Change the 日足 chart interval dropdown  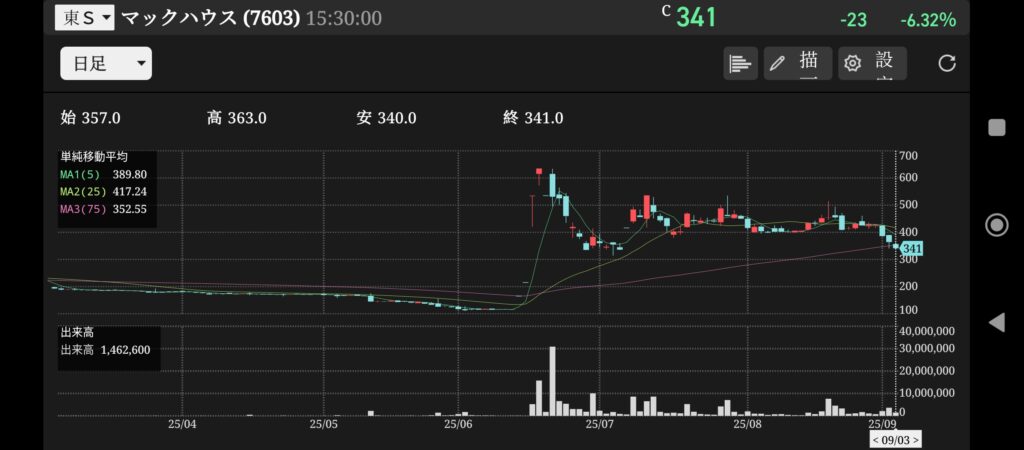coord(105,64)
